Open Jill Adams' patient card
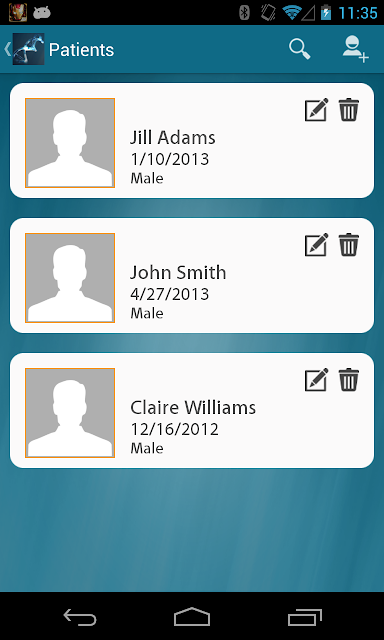The width and height of the screenshot is (384, 640). [192, 140]
